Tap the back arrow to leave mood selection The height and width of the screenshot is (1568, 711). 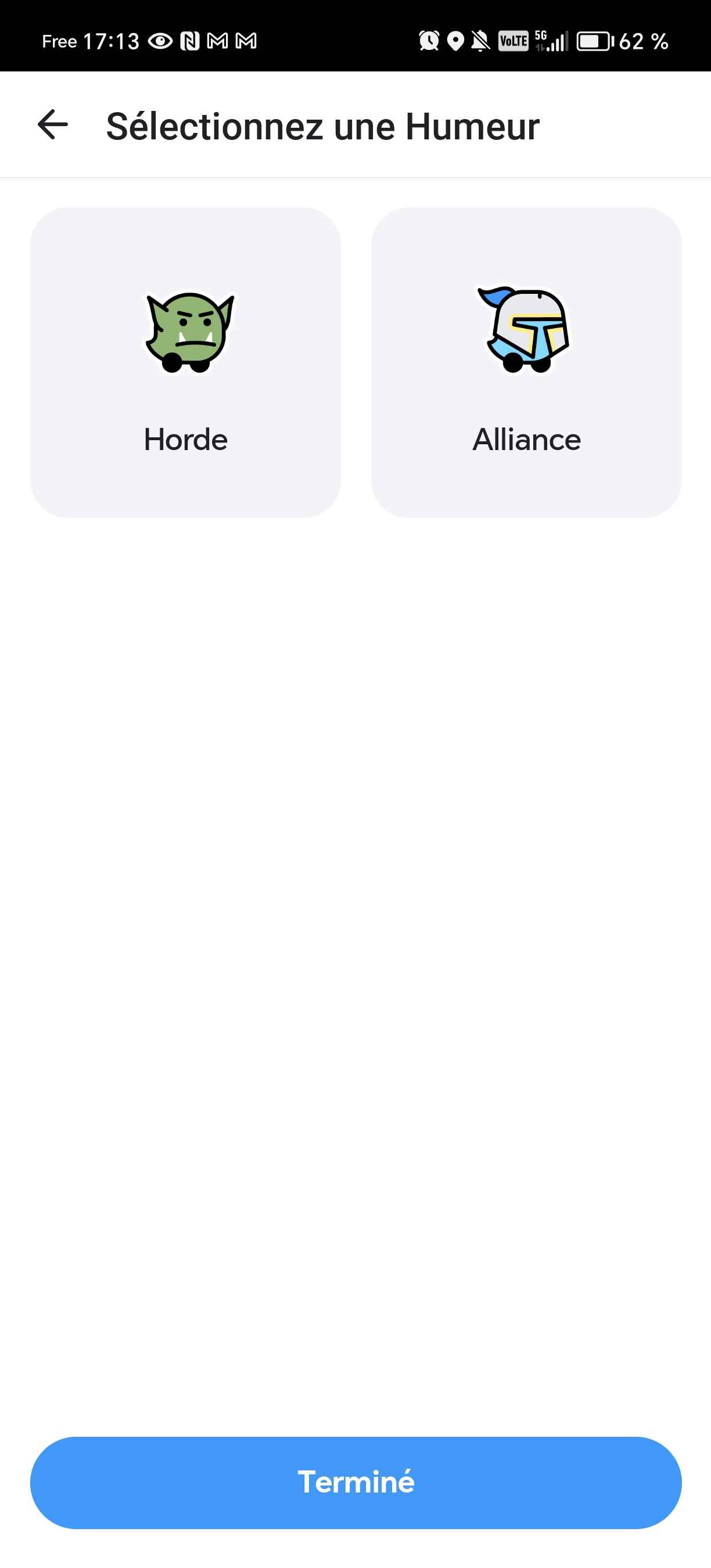tap(52, 126)
